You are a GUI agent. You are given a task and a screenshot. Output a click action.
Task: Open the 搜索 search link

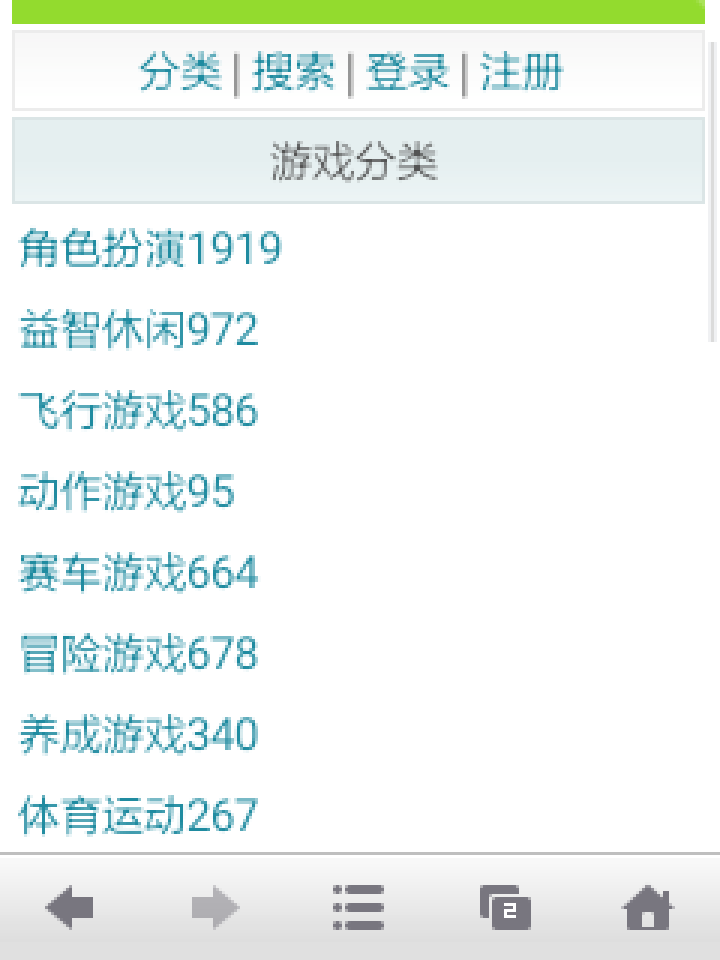293,73
